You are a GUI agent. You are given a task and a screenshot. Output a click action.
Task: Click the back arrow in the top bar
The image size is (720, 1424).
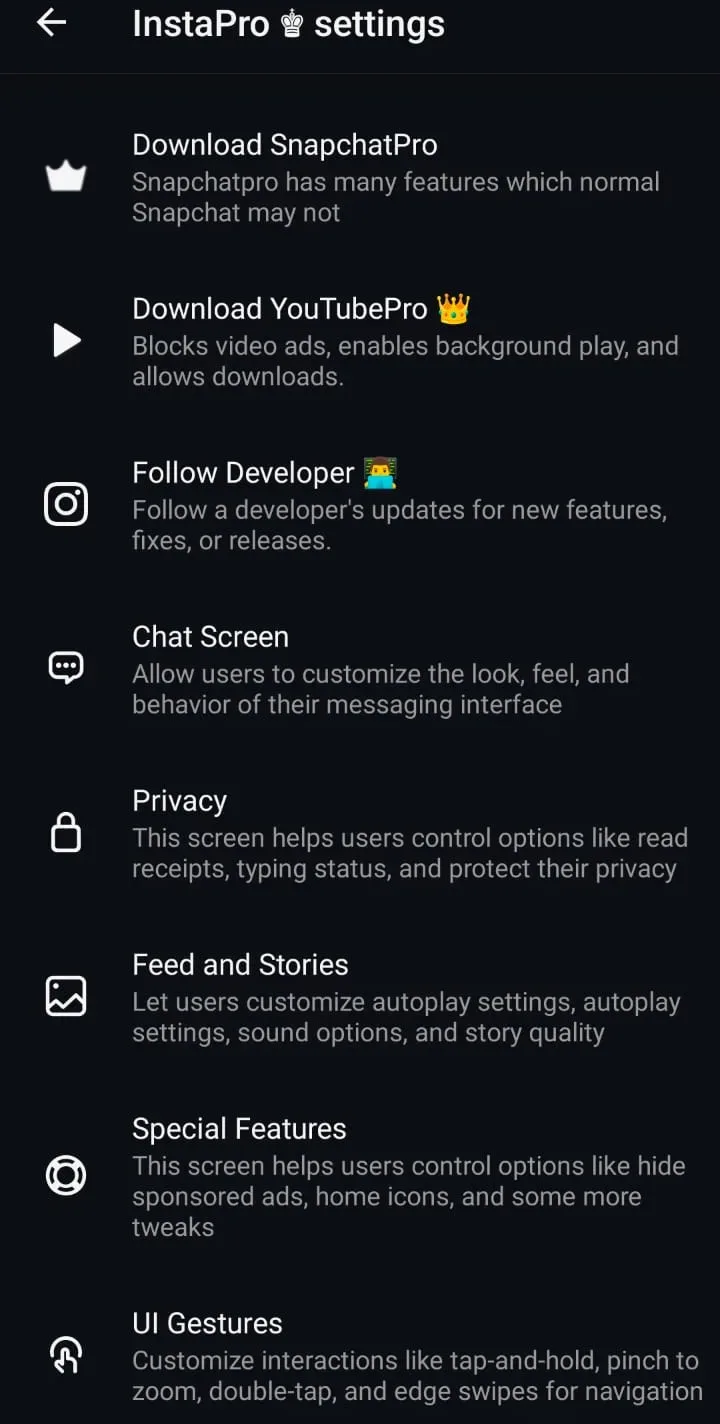pos(50,22)
